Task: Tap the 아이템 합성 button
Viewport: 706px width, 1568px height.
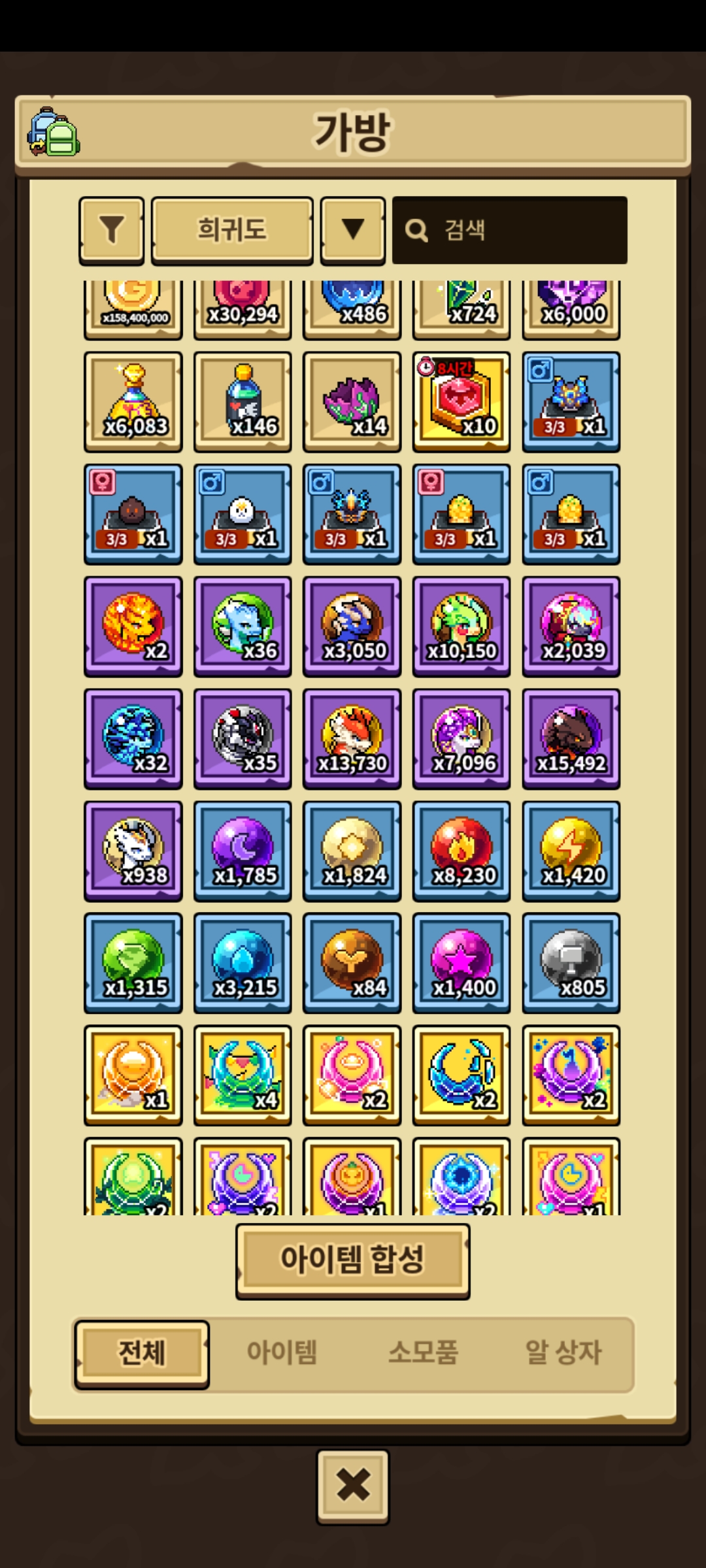Action: (352, 1259)
